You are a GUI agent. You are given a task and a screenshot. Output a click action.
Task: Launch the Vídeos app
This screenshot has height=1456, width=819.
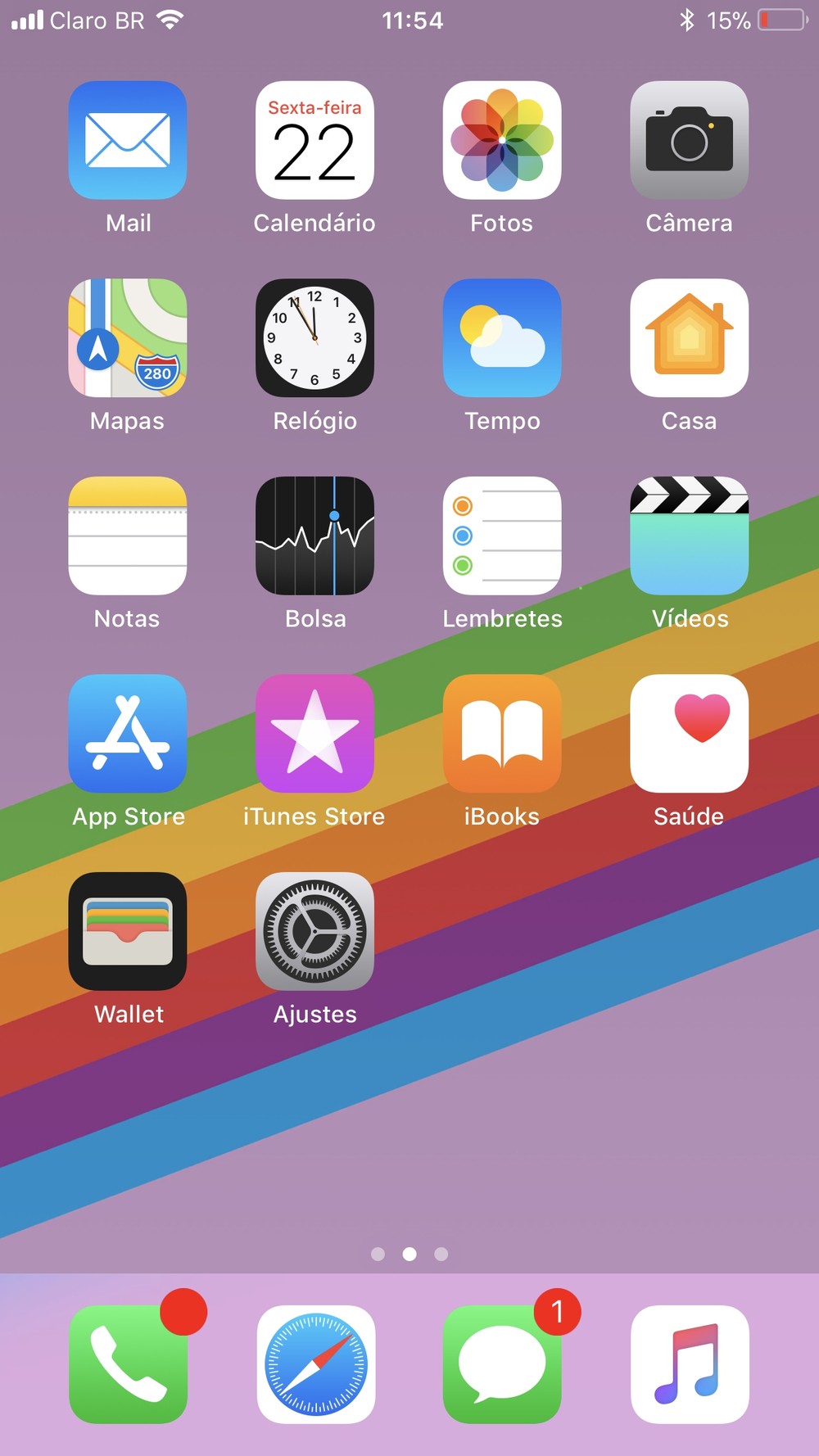tap(689, 536)
